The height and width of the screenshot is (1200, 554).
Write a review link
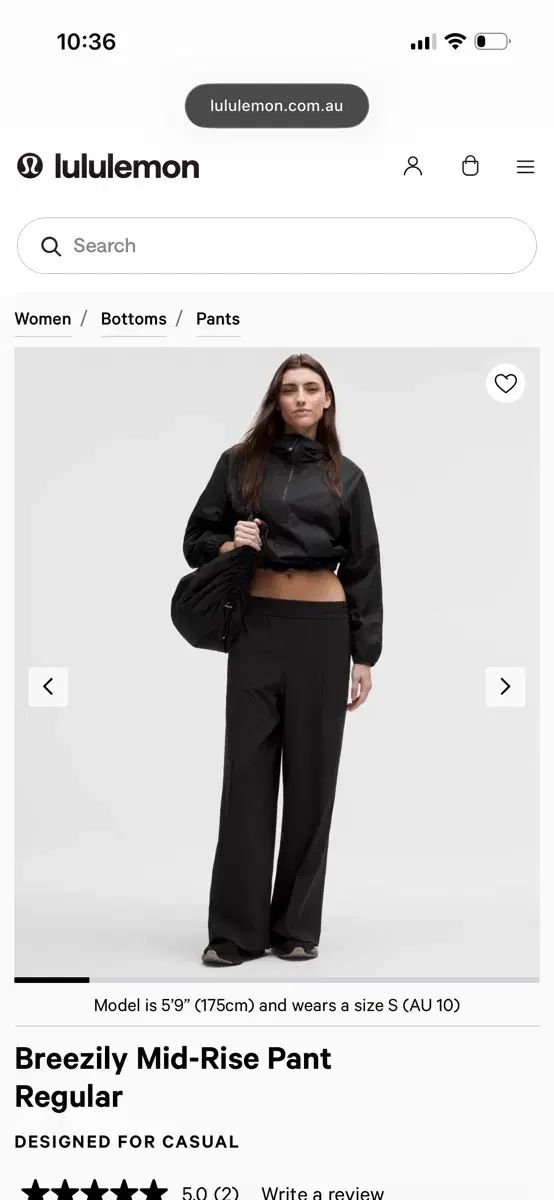pos(323,1192)
